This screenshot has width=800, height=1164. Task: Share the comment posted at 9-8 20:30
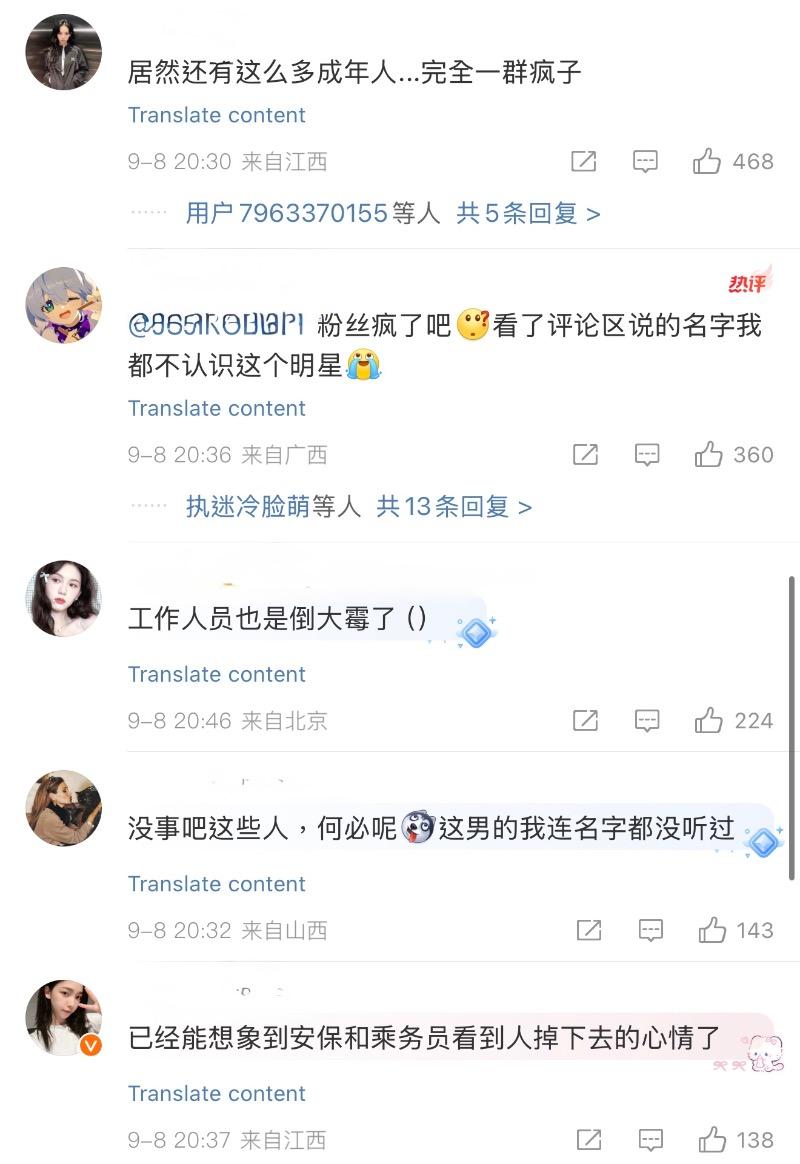(x=583, y=161)
